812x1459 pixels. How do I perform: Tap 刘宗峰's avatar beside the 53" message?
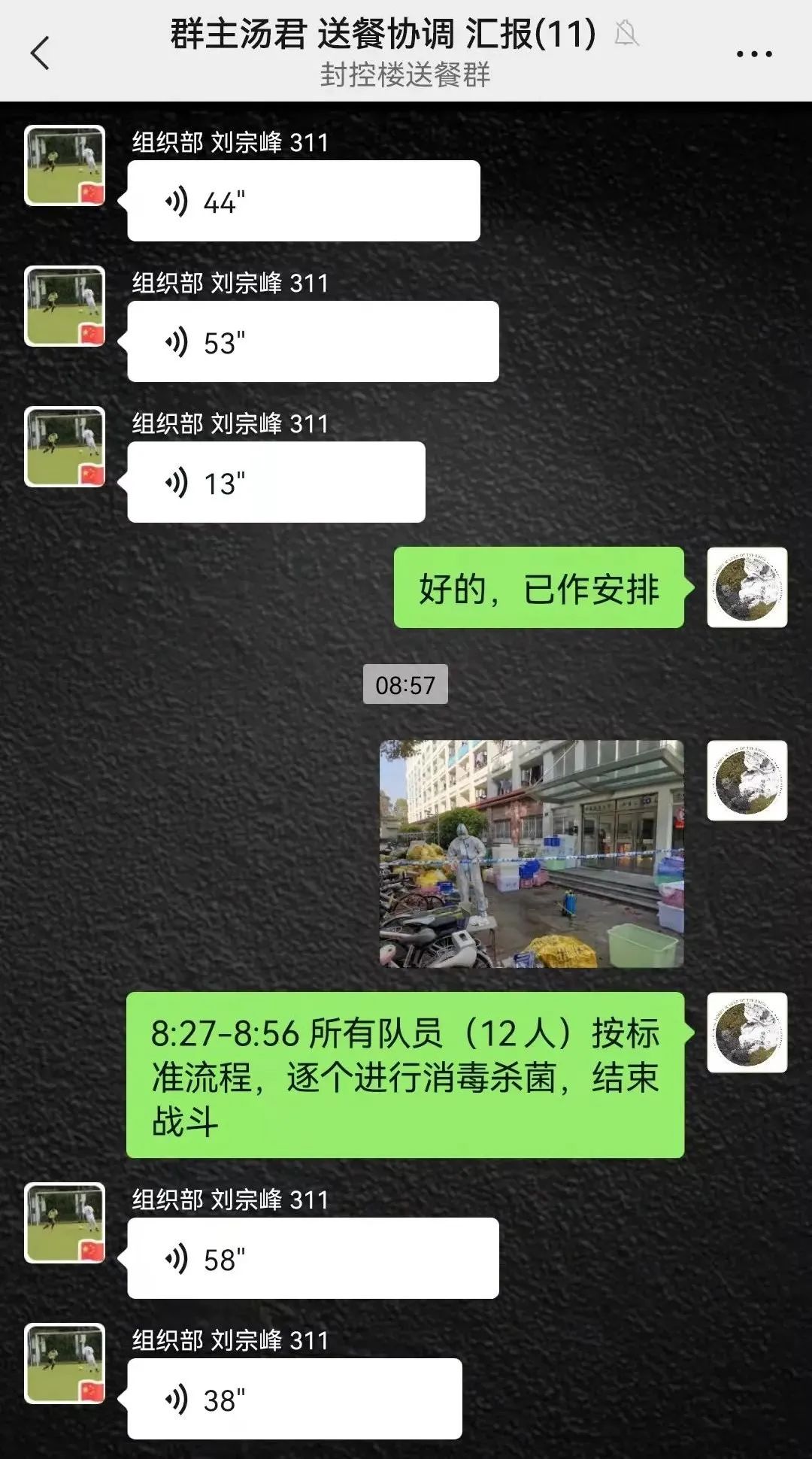click(66, 307)
